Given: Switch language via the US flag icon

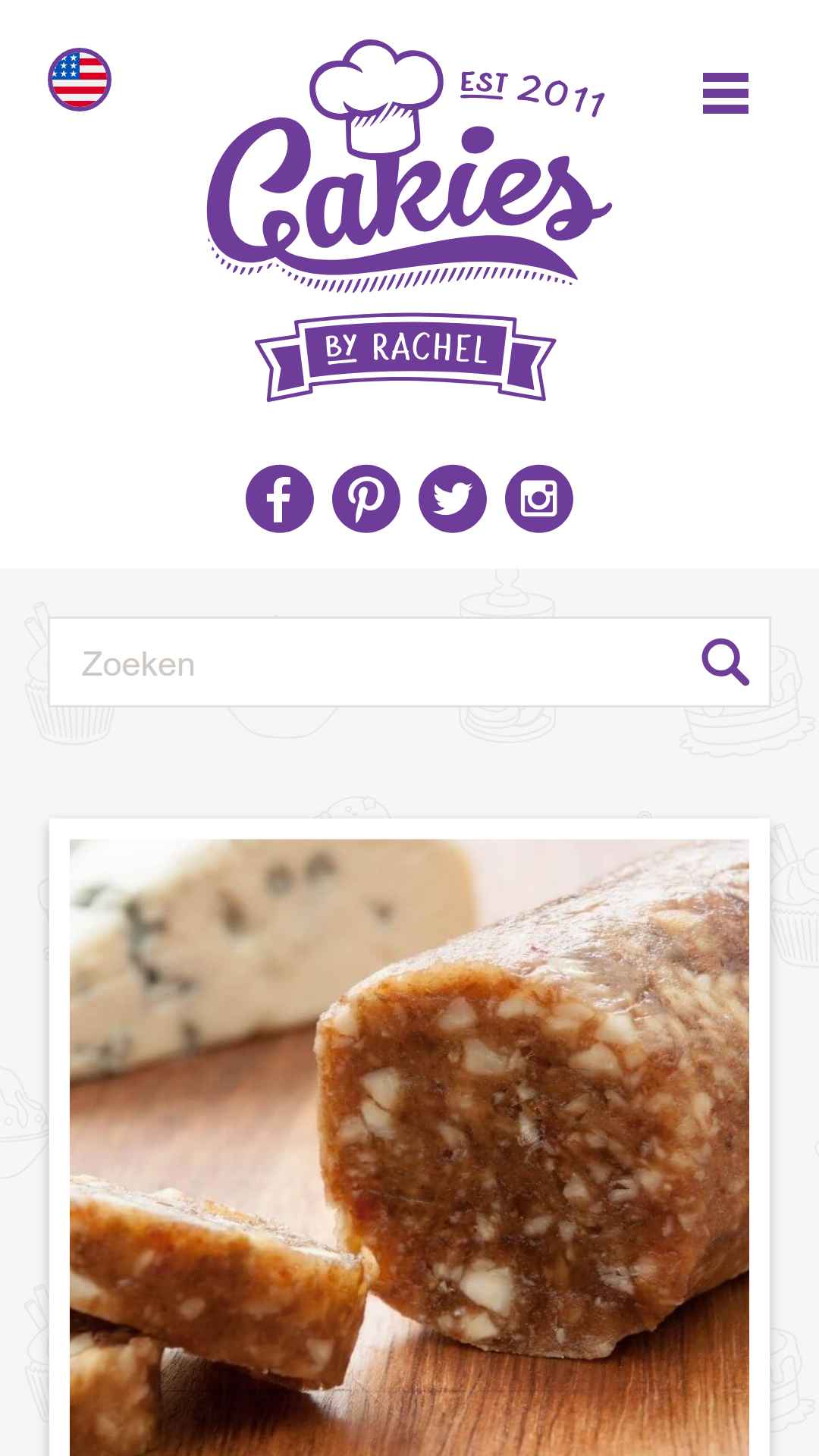Looking at the screenshot, I should tap(80, 79).
